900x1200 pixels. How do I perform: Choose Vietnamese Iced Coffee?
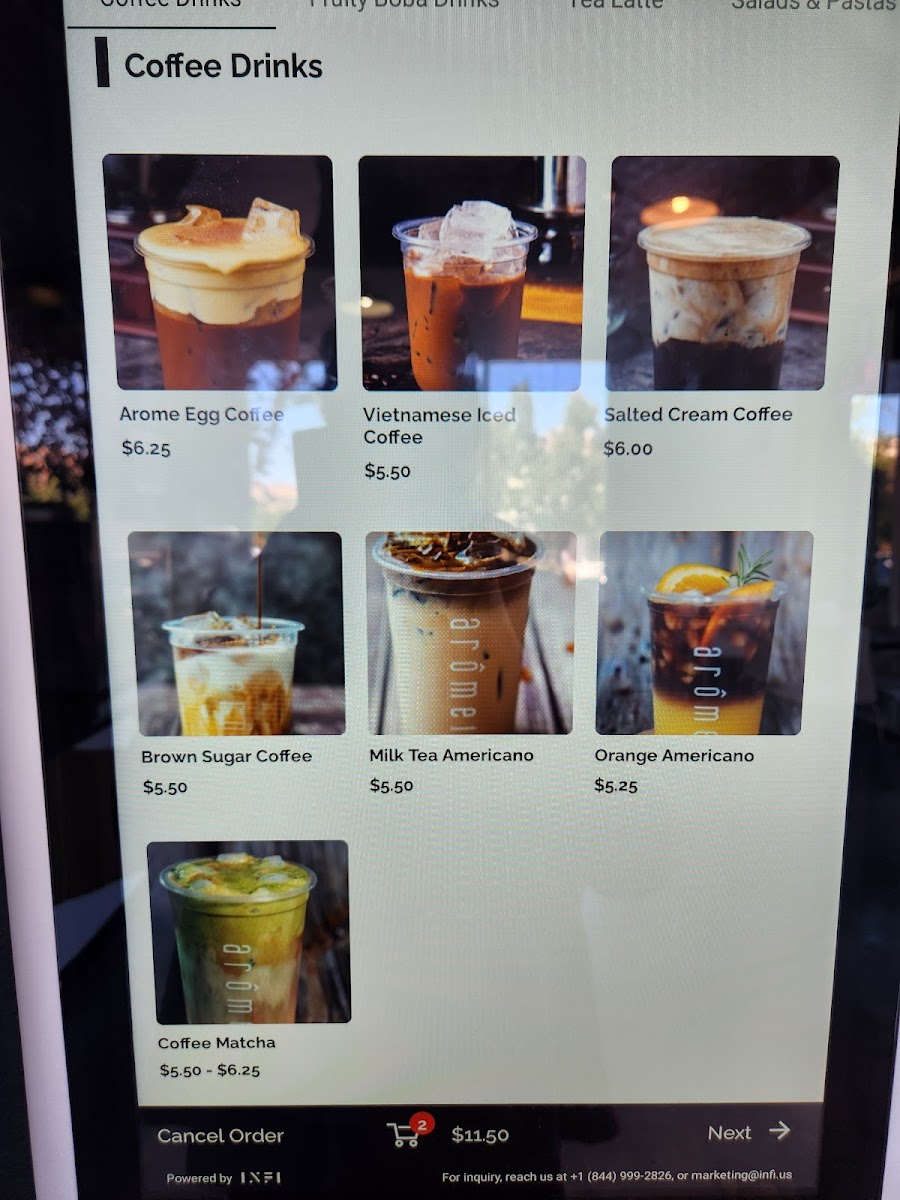[471, 318]
